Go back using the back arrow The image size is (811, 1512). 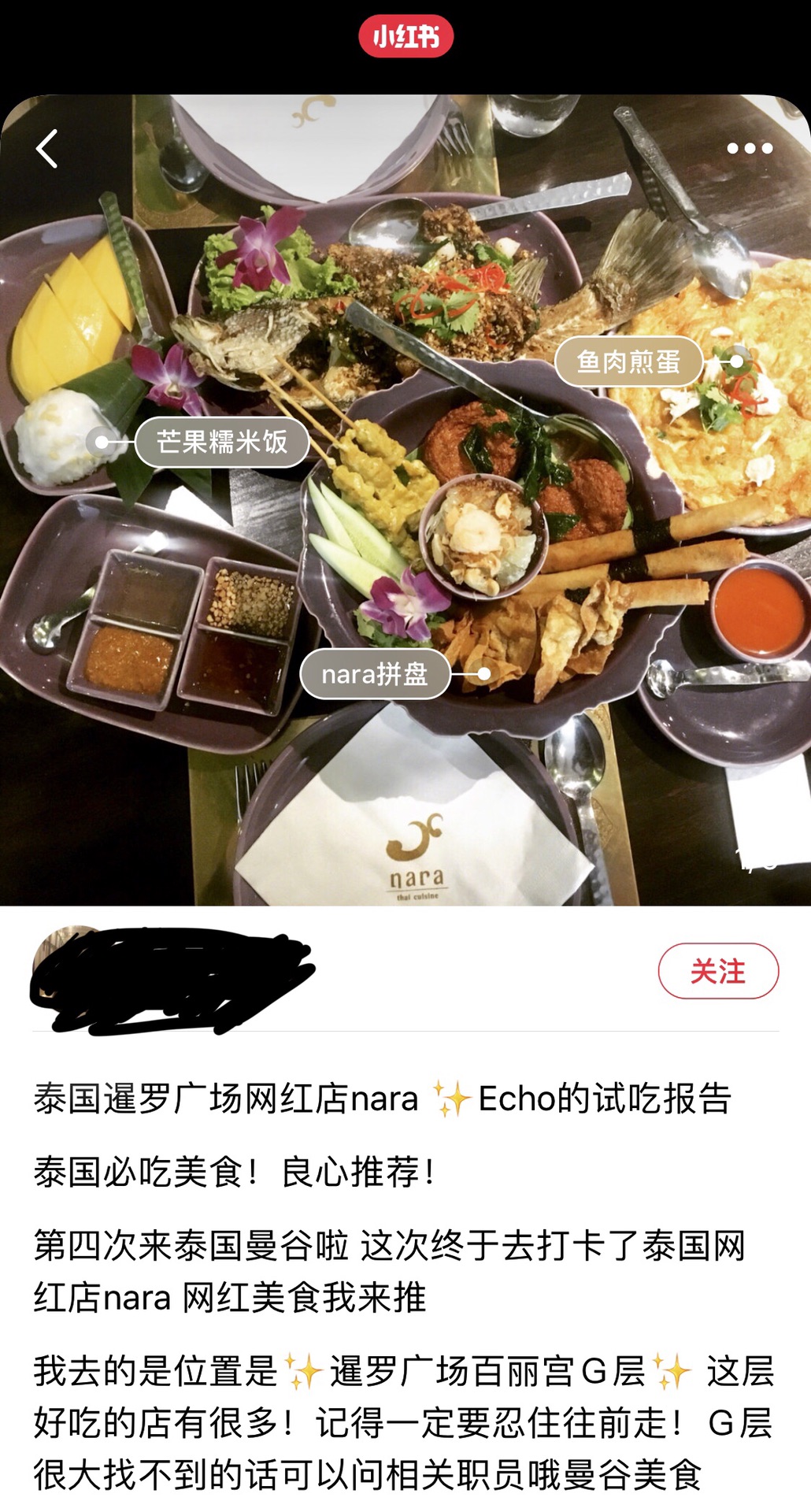(x=47, y=149)
